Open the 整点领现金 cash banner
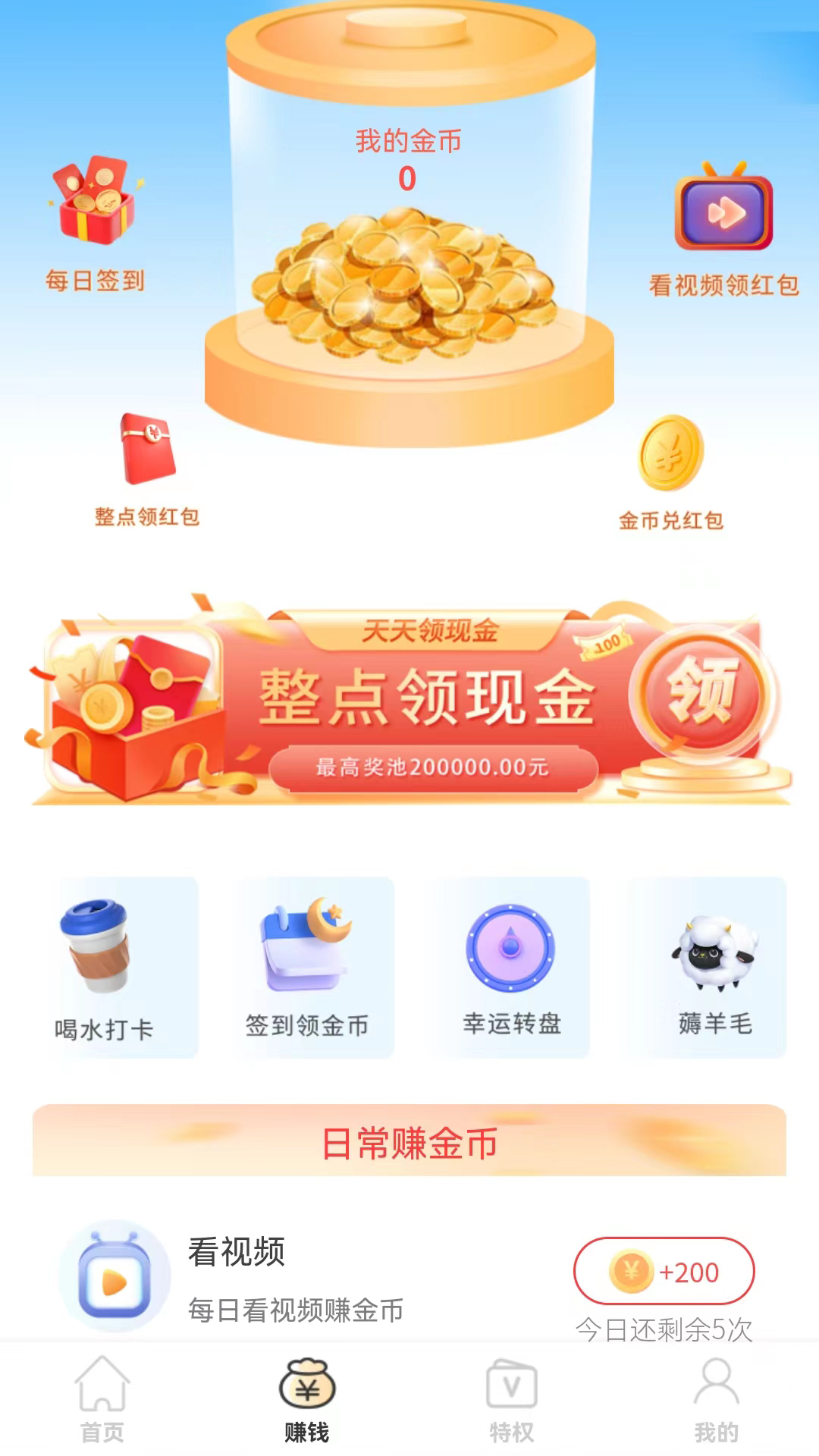This screenshot has height=1456, width=819. click(x=409, y=705)
